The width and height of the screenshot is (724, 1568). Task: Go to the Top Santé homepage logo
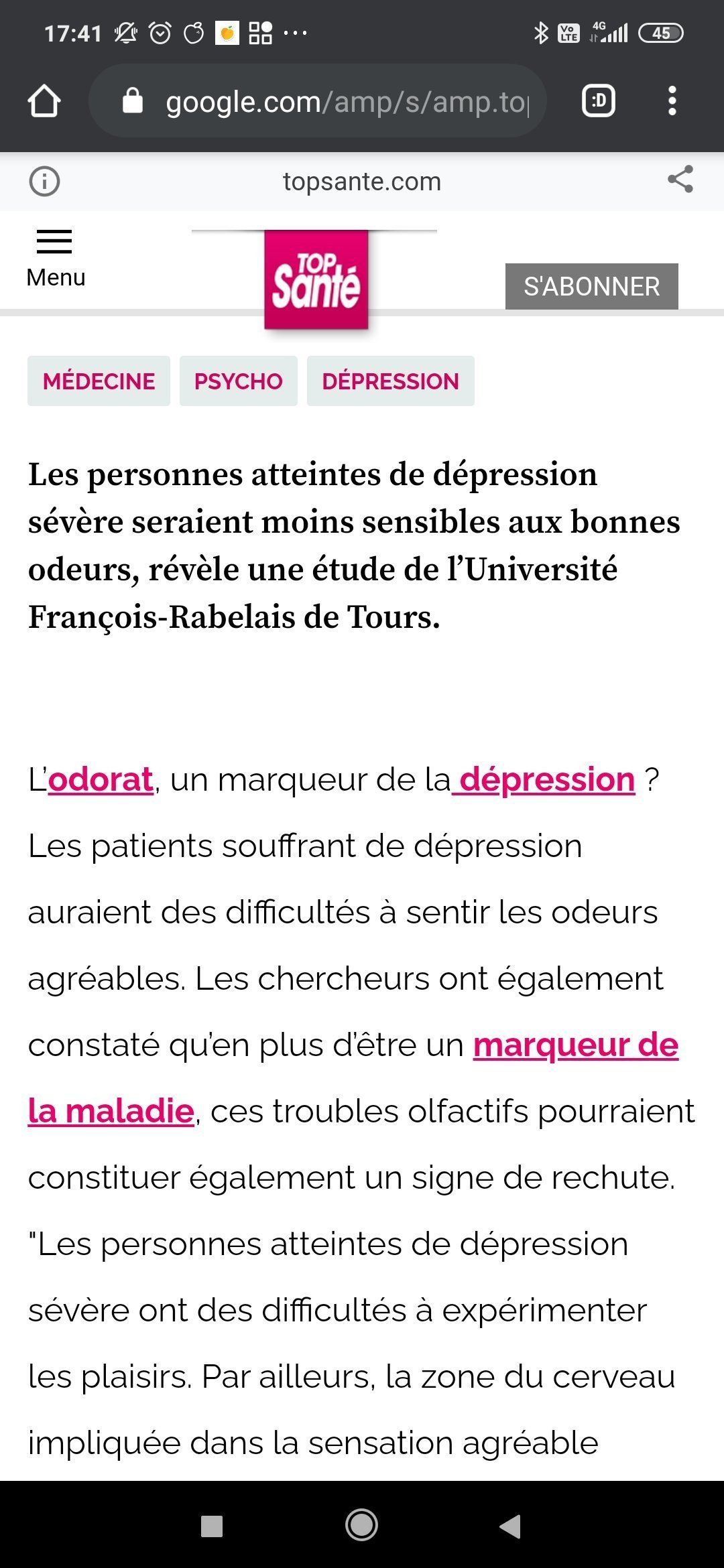click(x=316, y=279)
